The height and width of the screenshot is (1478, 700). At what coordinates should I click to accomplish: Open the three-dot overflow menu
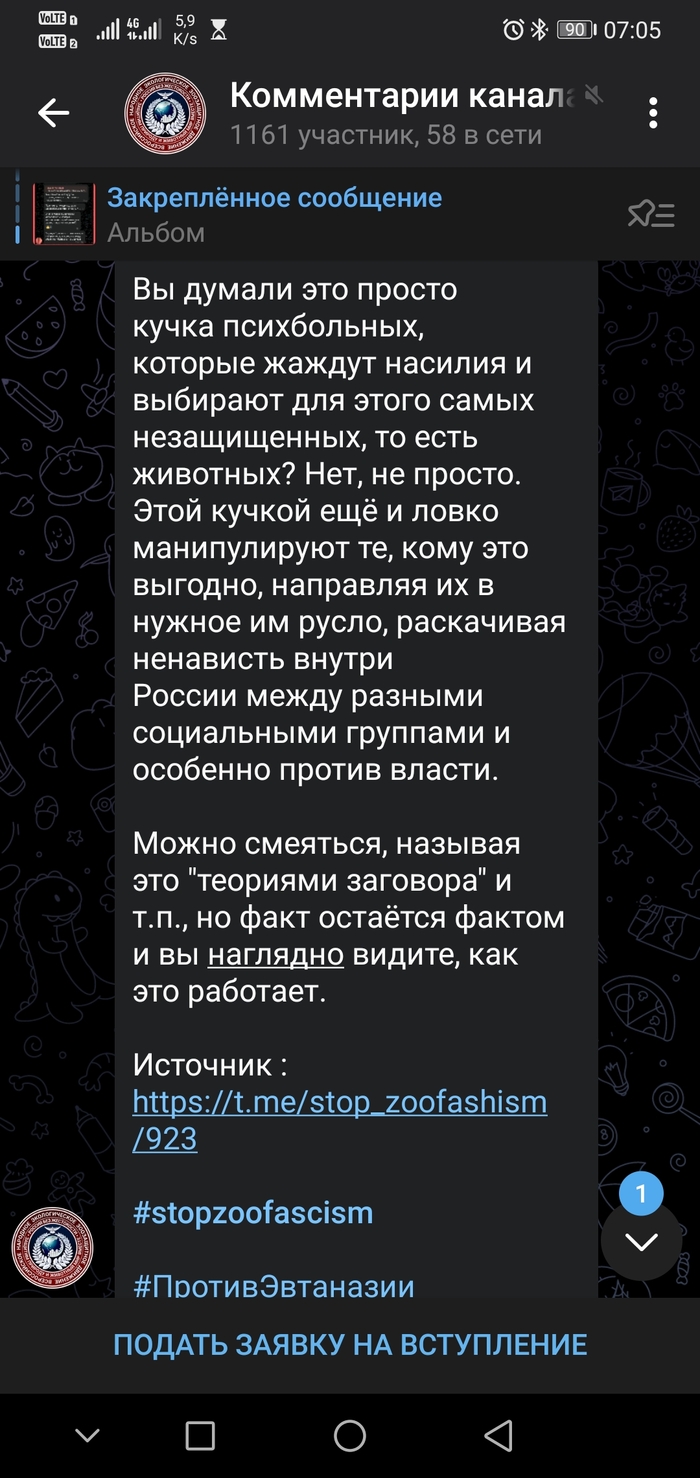653,113
